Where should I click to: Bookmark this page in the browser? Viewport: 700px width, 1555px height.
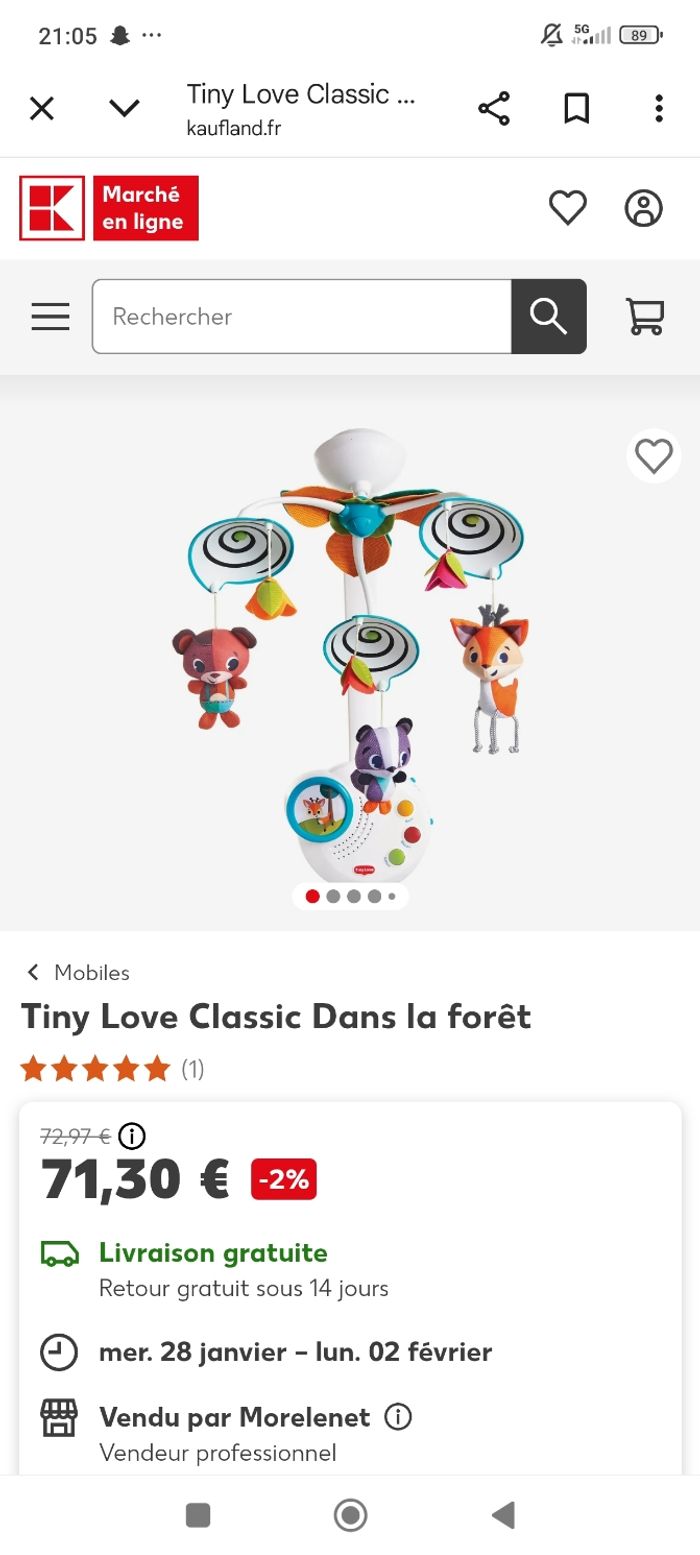pos(577,108)
